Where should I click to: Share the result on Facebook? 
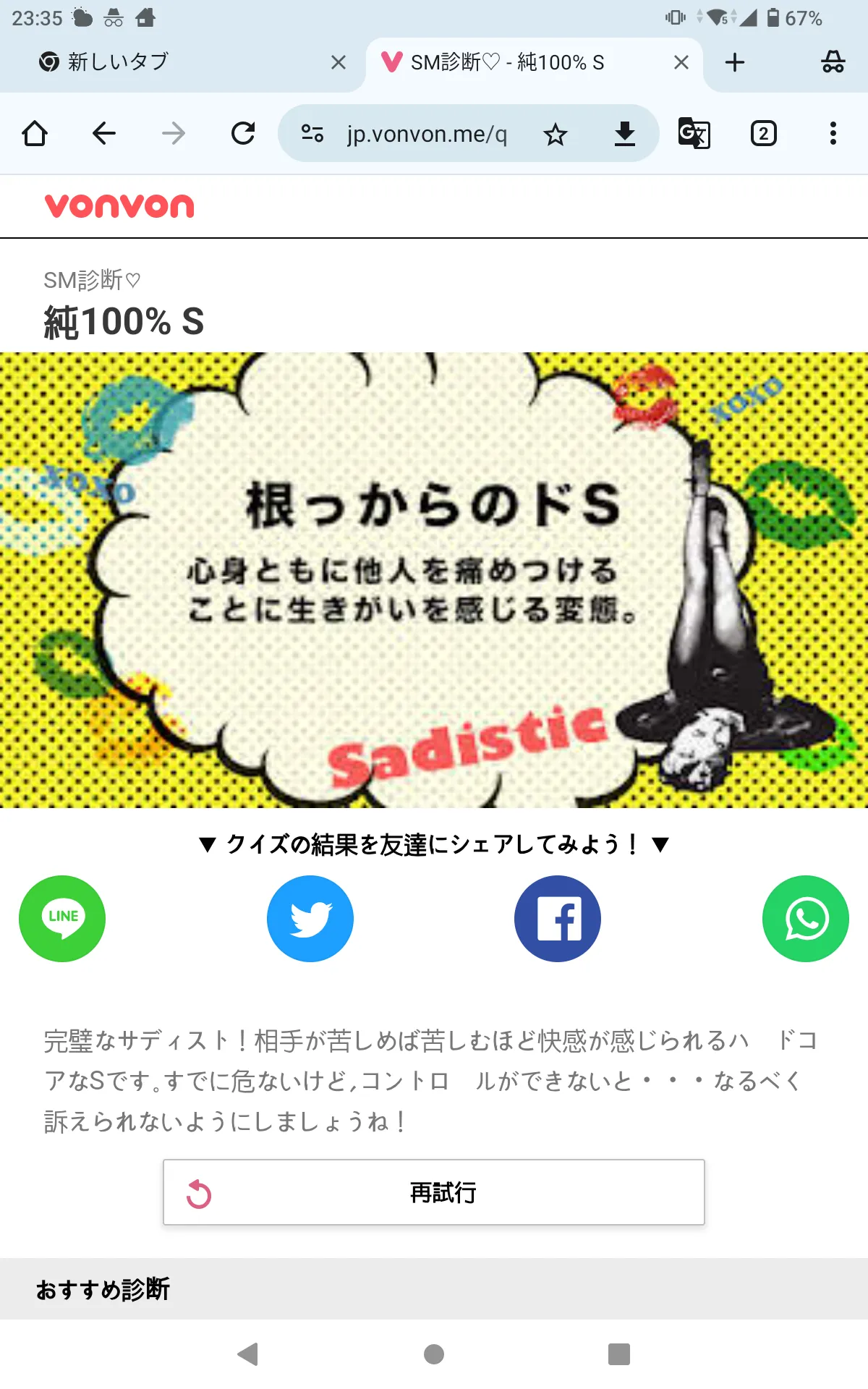pos(558,919)
